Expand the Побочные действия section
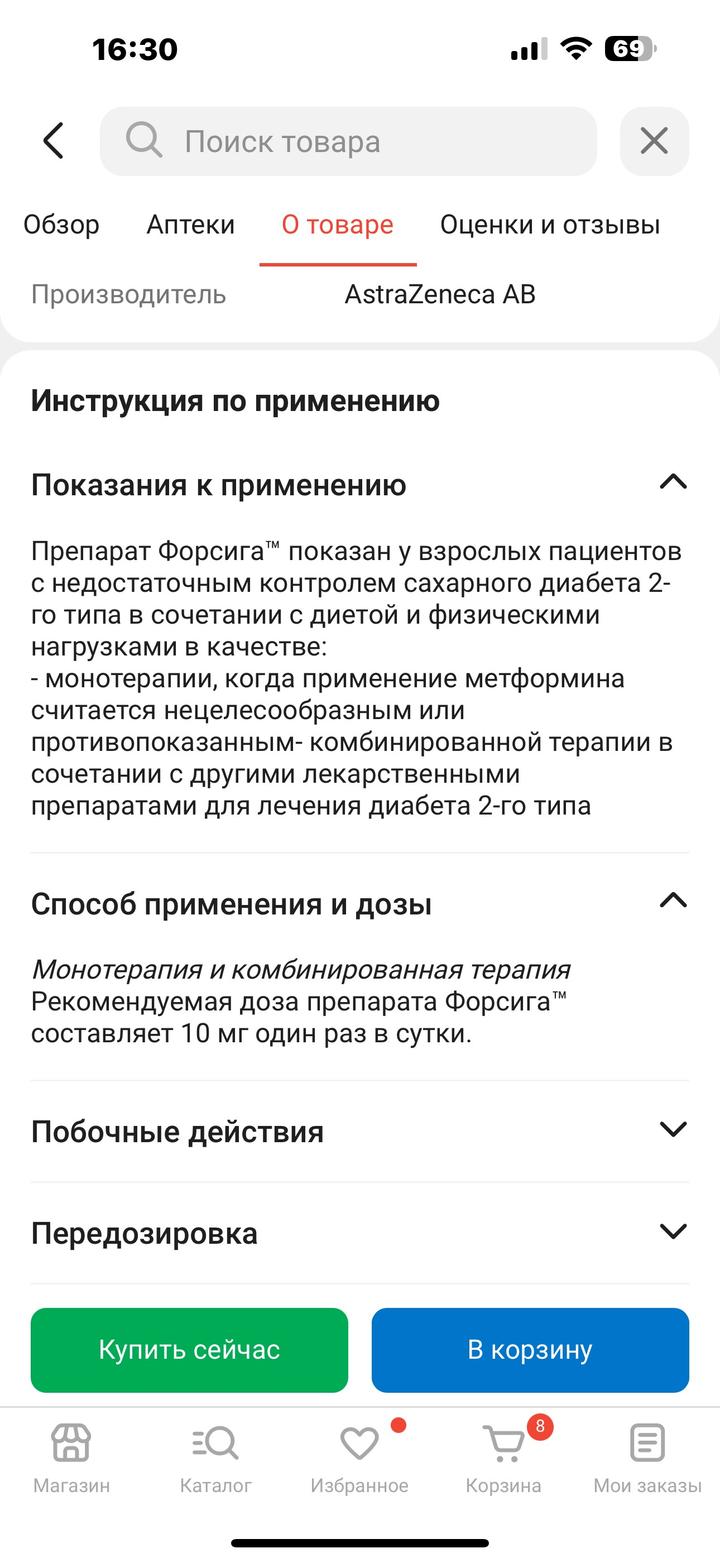This screenshot has height=1561, width=720. point(673,1130)
